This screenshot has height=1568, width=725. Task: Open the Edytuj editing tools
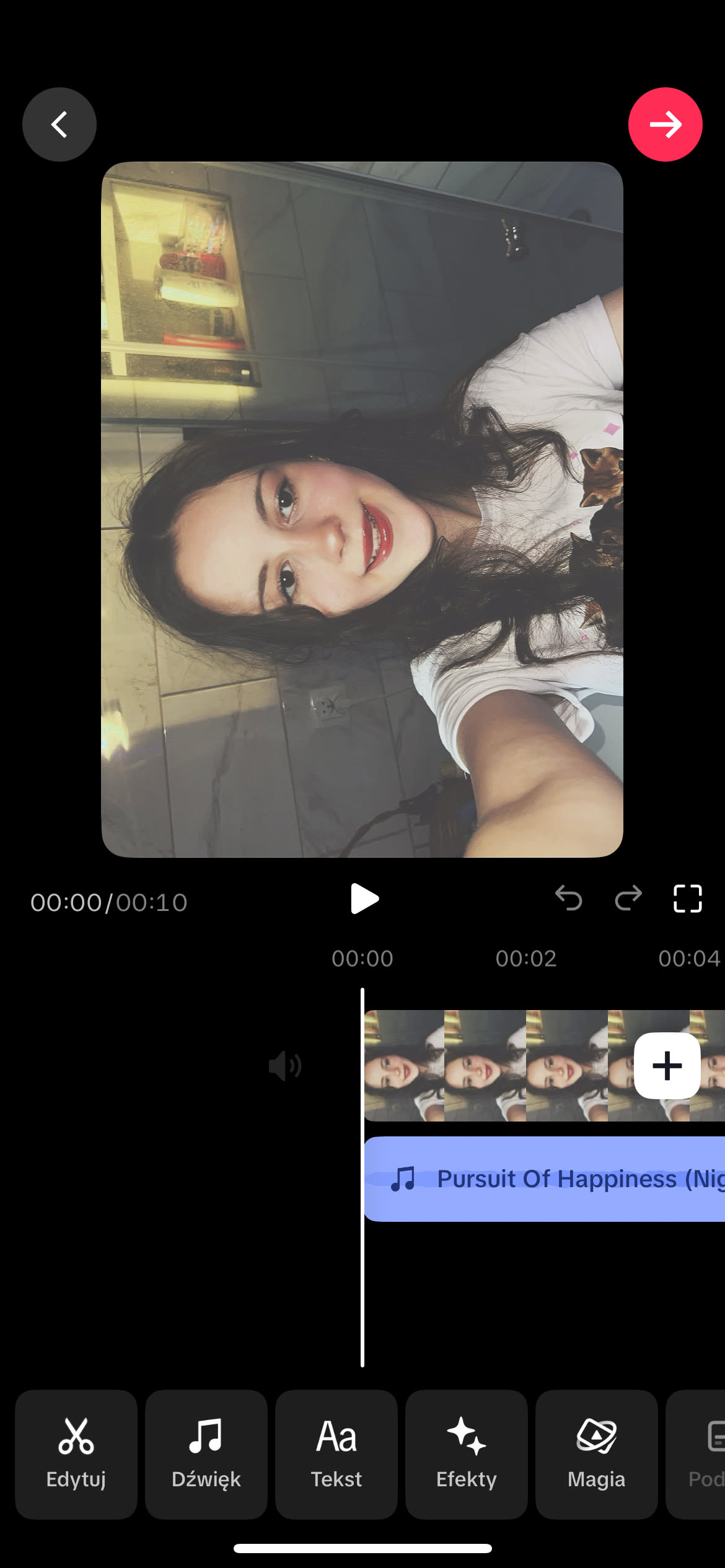(76, 1454)
